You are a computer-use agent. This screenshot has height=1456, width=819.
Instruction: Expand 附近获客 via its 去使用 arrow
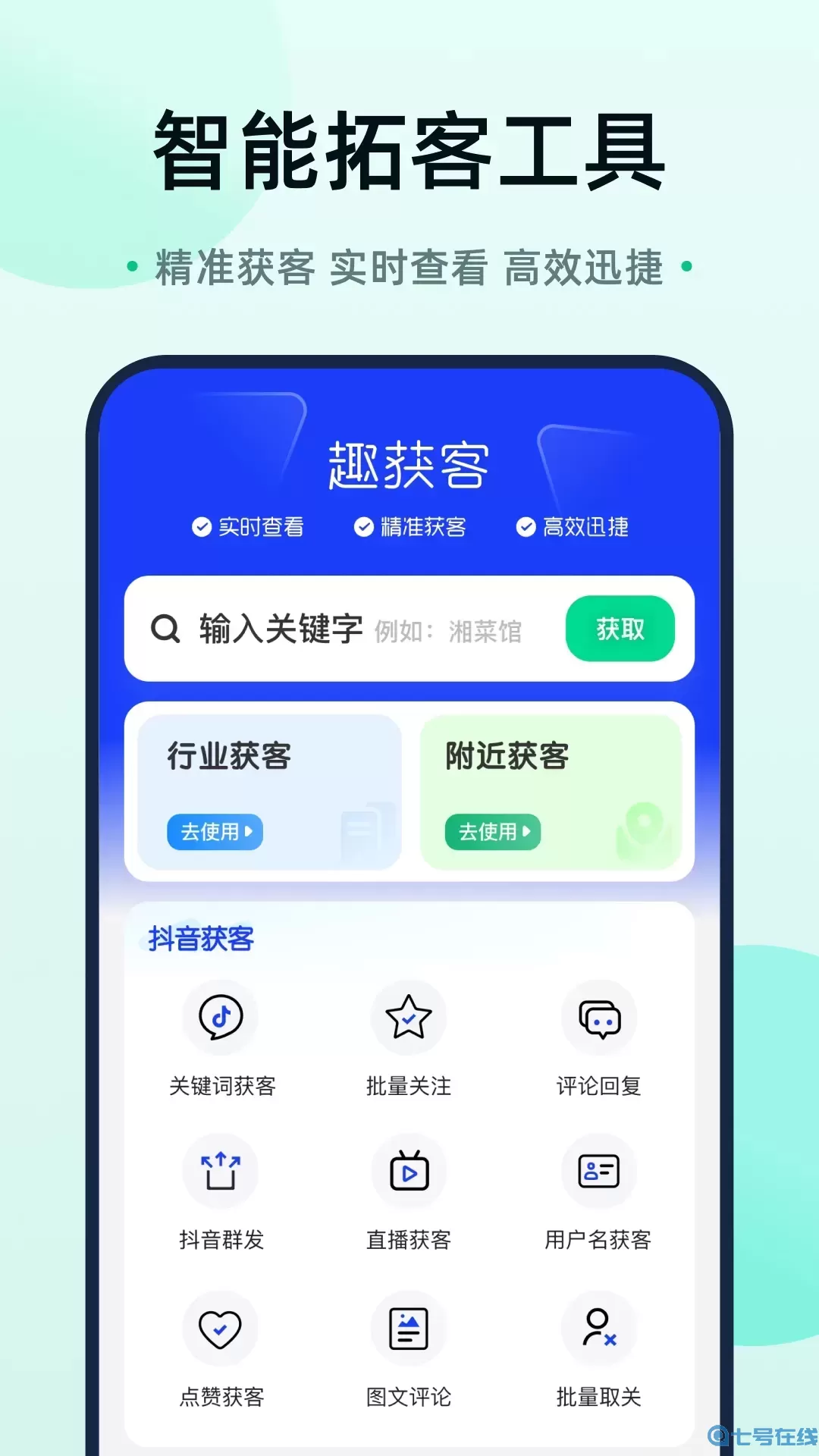tap(493, 833)
